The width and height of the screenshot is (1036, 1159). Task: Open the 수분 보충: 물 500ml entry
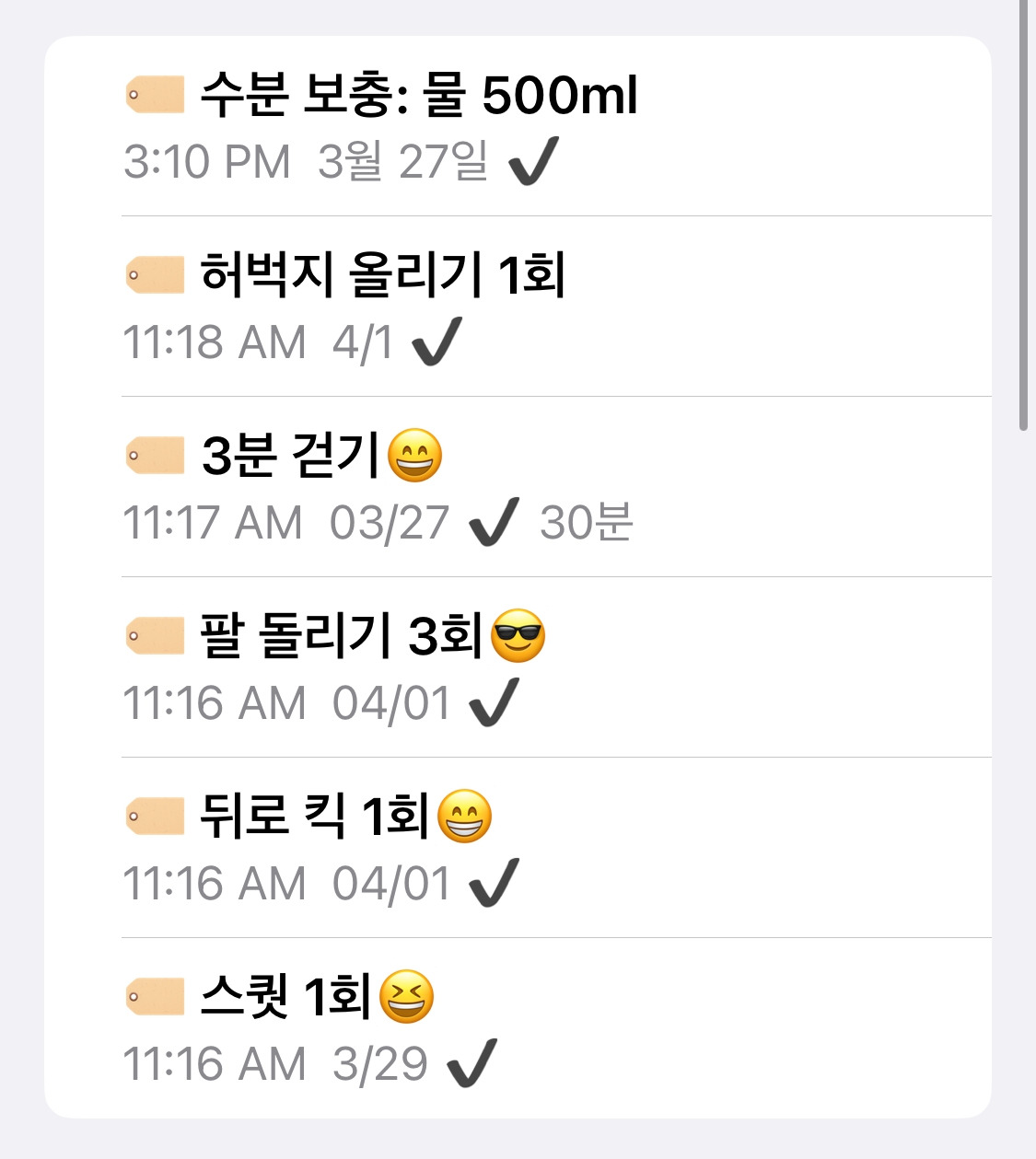[x=419, y=96]
